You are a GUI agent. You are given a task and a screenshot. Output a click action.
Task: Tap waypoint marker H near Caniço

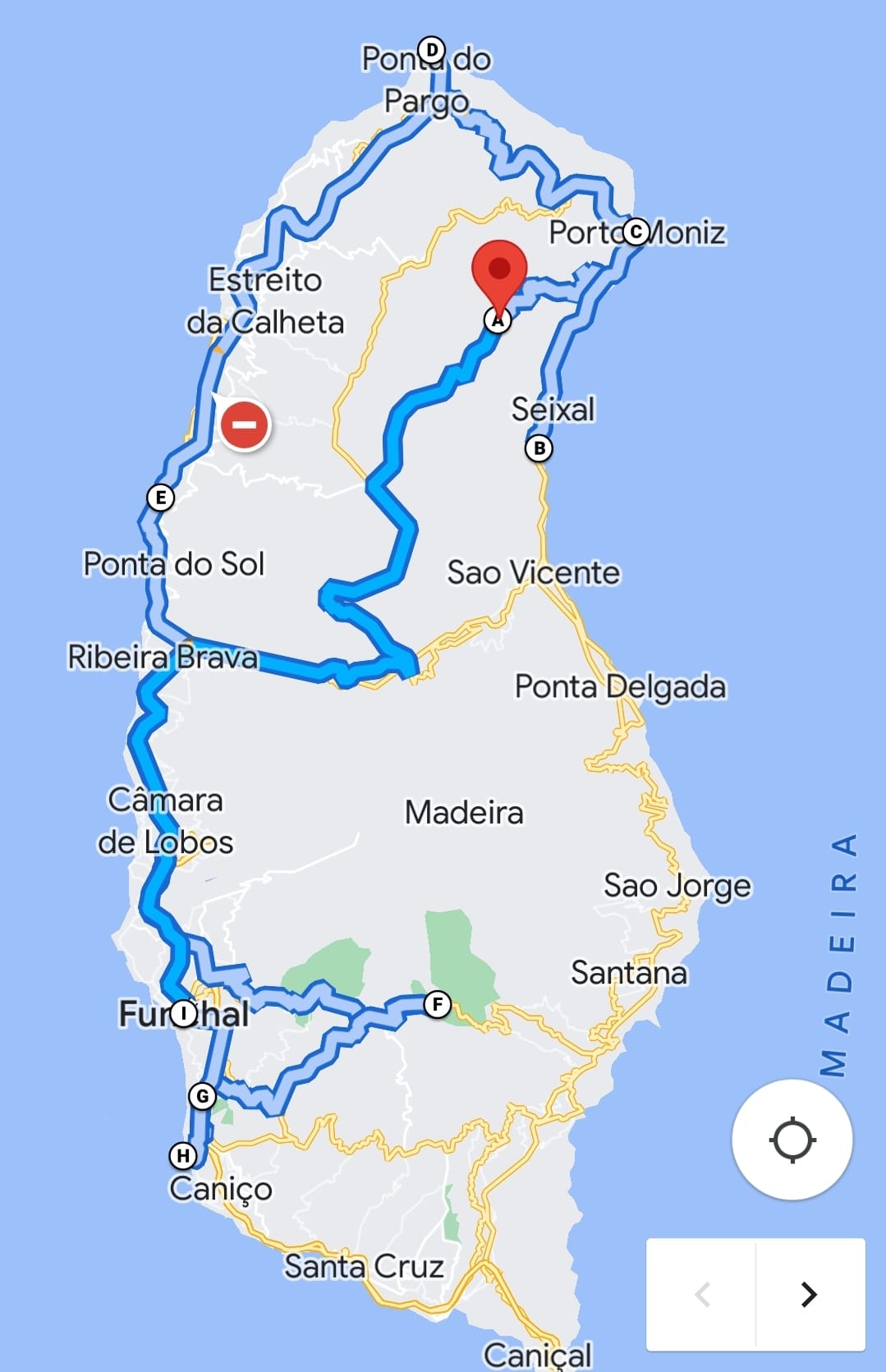point(182,1156)
